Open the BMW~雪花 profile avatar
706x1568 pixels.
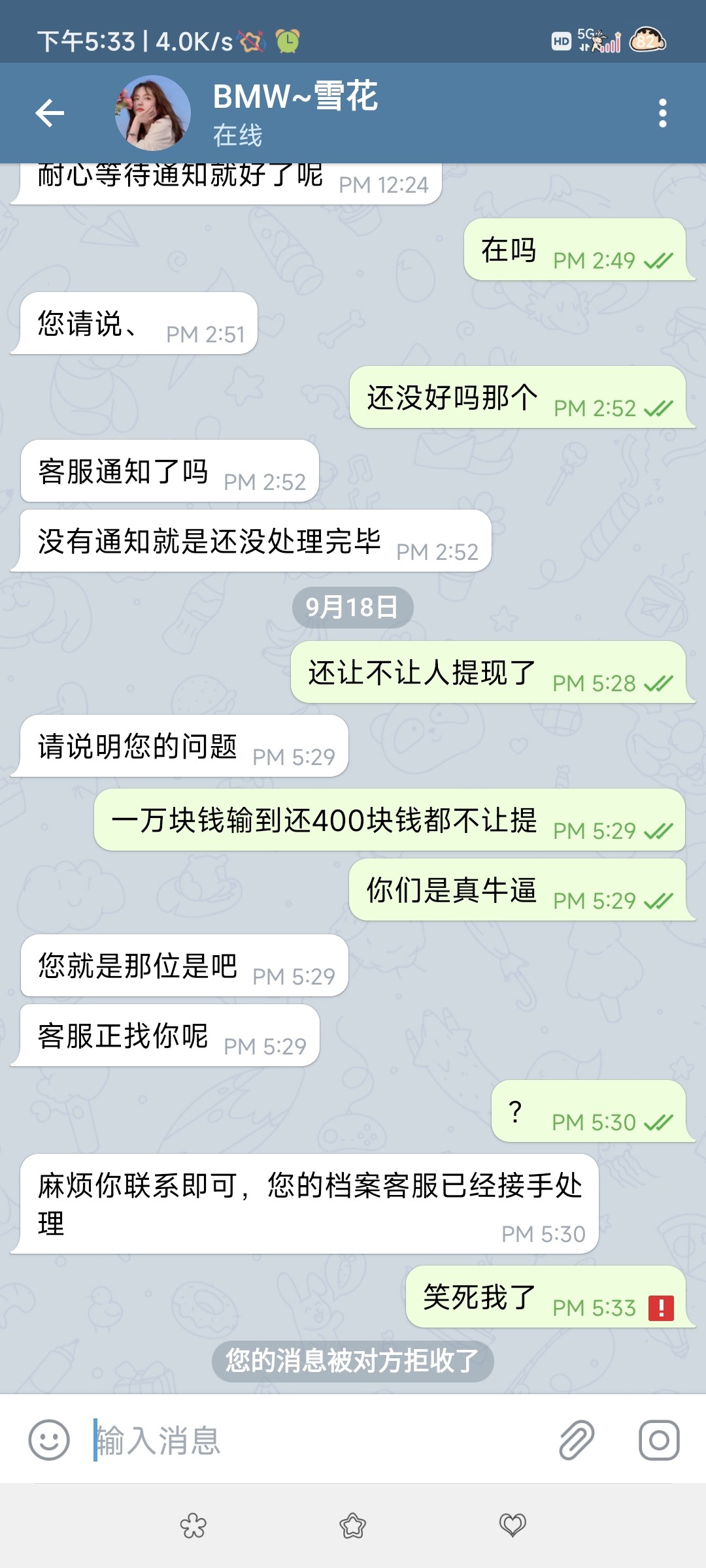[x=153, y=113]
